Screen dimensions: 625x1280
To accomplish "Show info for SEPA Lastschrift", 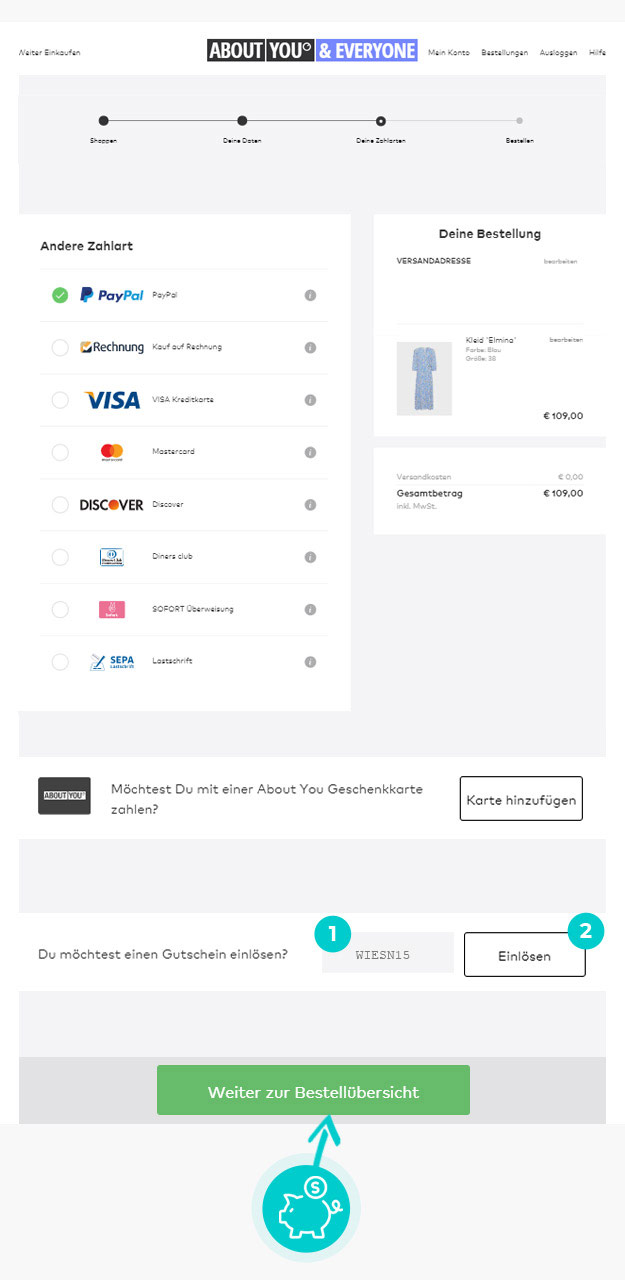I will click(x=310, y=662).
